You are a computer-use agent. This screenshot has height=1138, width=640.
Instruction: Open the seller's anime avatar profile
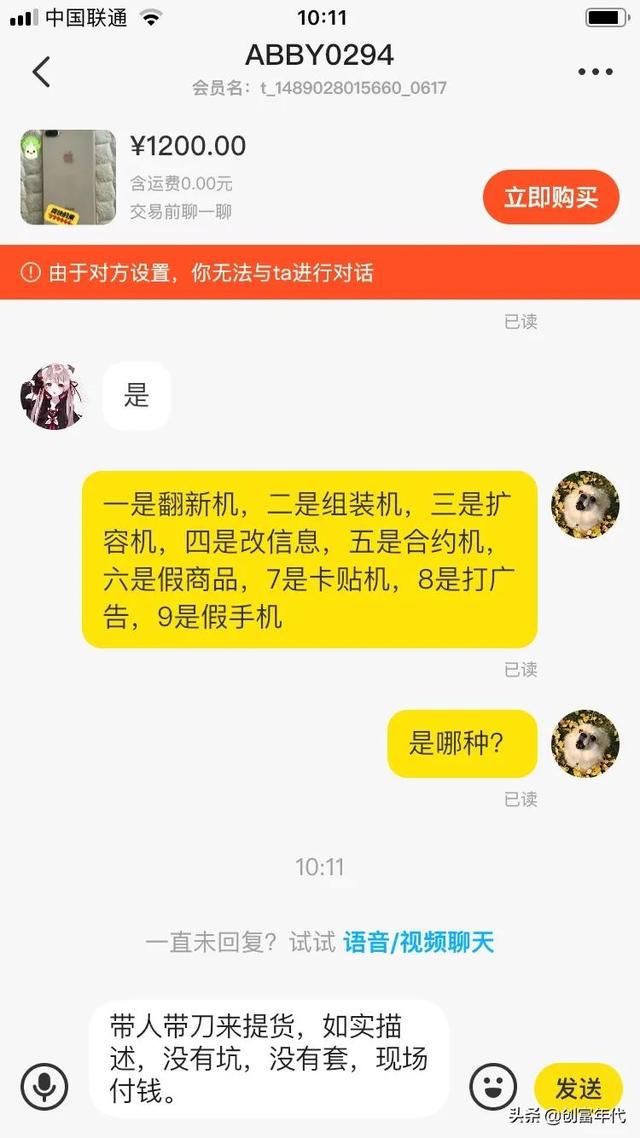point(50,397)
